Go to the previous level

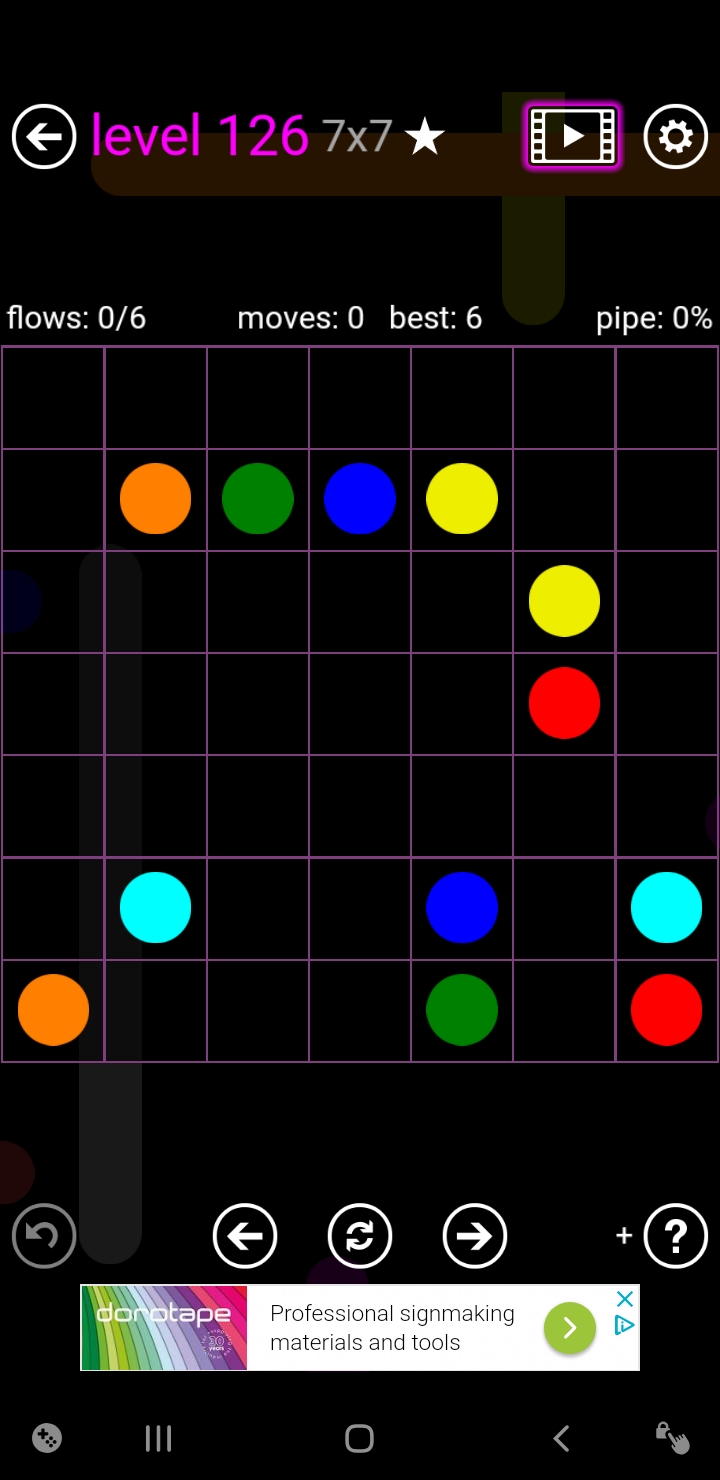[245, 1236]
